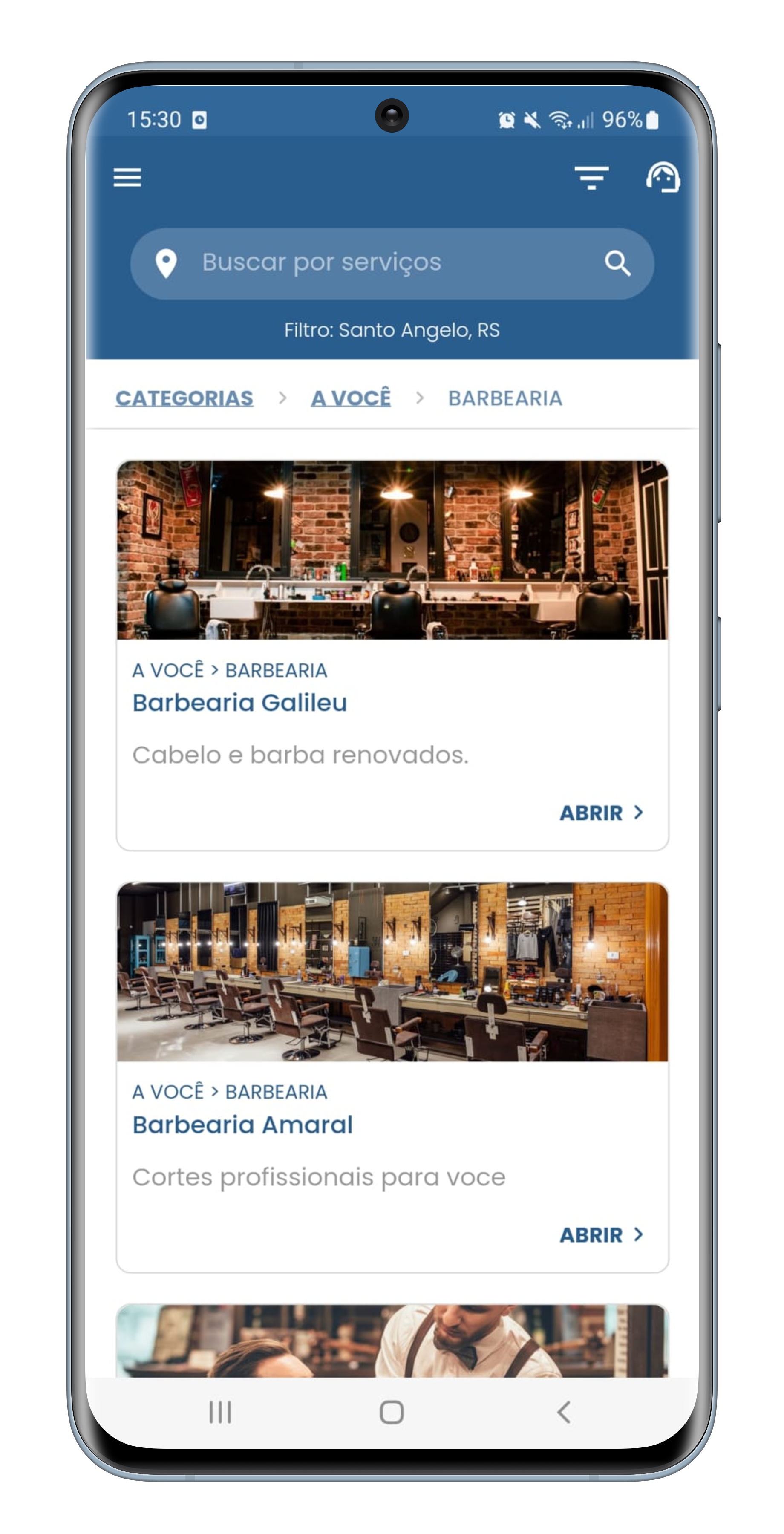Open the hamburger drawer menu
784x1534 pixels.
tap(127, 177)
